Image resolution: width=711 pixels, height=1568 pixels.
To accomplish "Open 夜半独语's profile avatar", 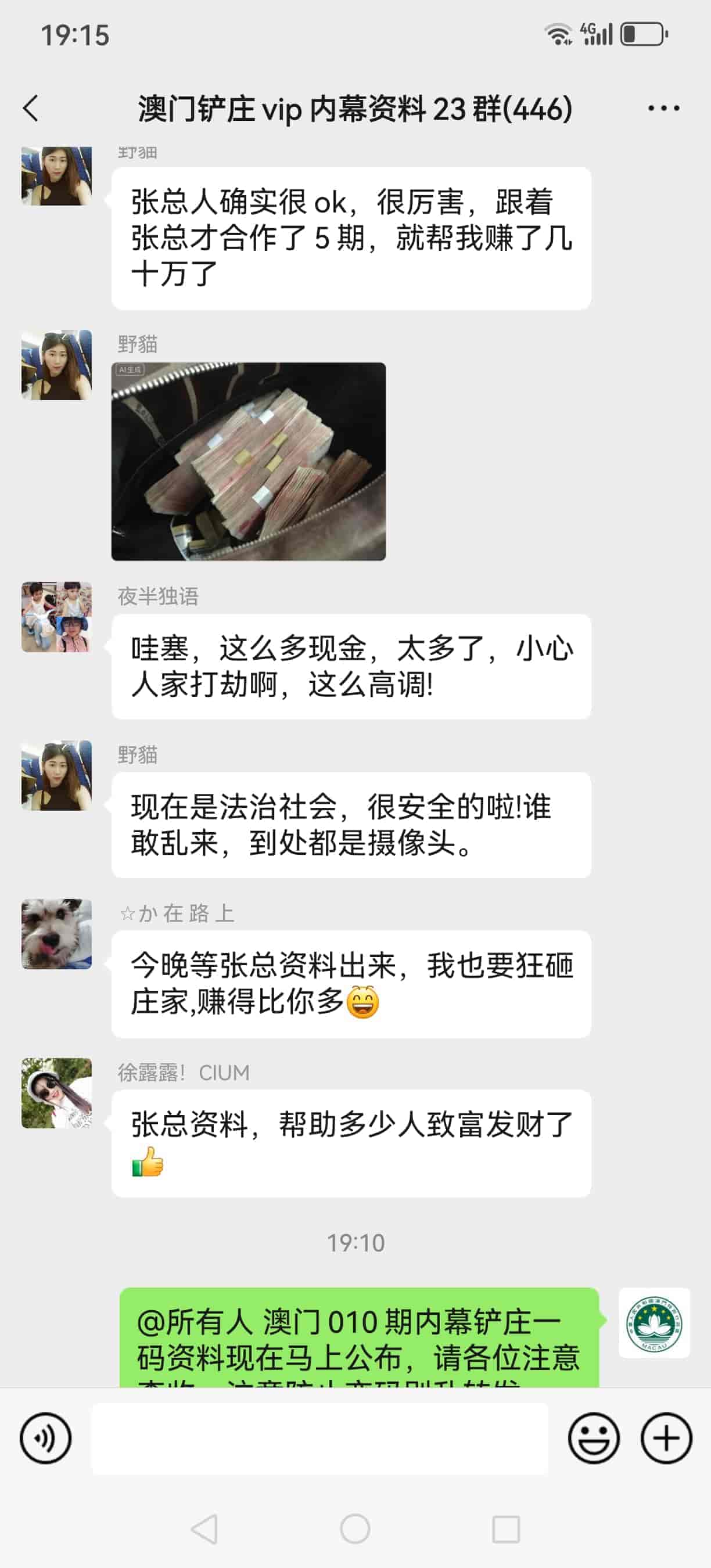I will tap(56, 617).
